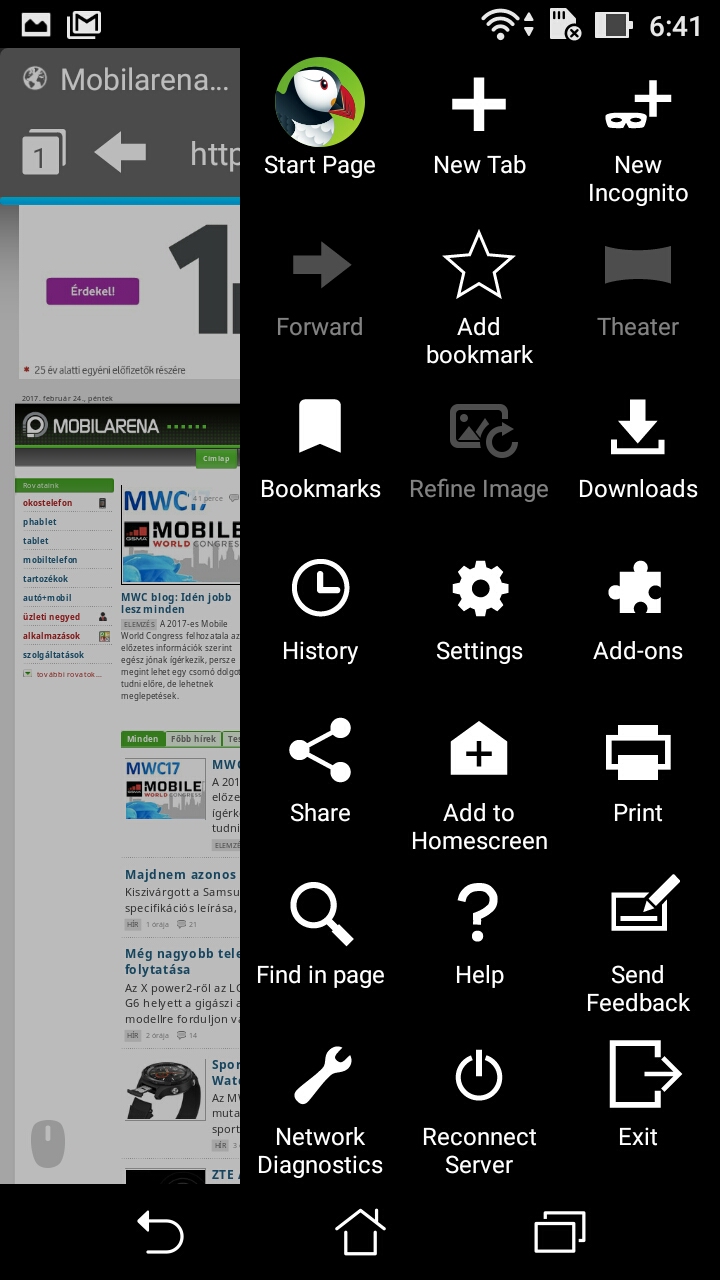This screenshot has height=1280, width=720.
Task: Choose Find in page
Action: point(320,934)
